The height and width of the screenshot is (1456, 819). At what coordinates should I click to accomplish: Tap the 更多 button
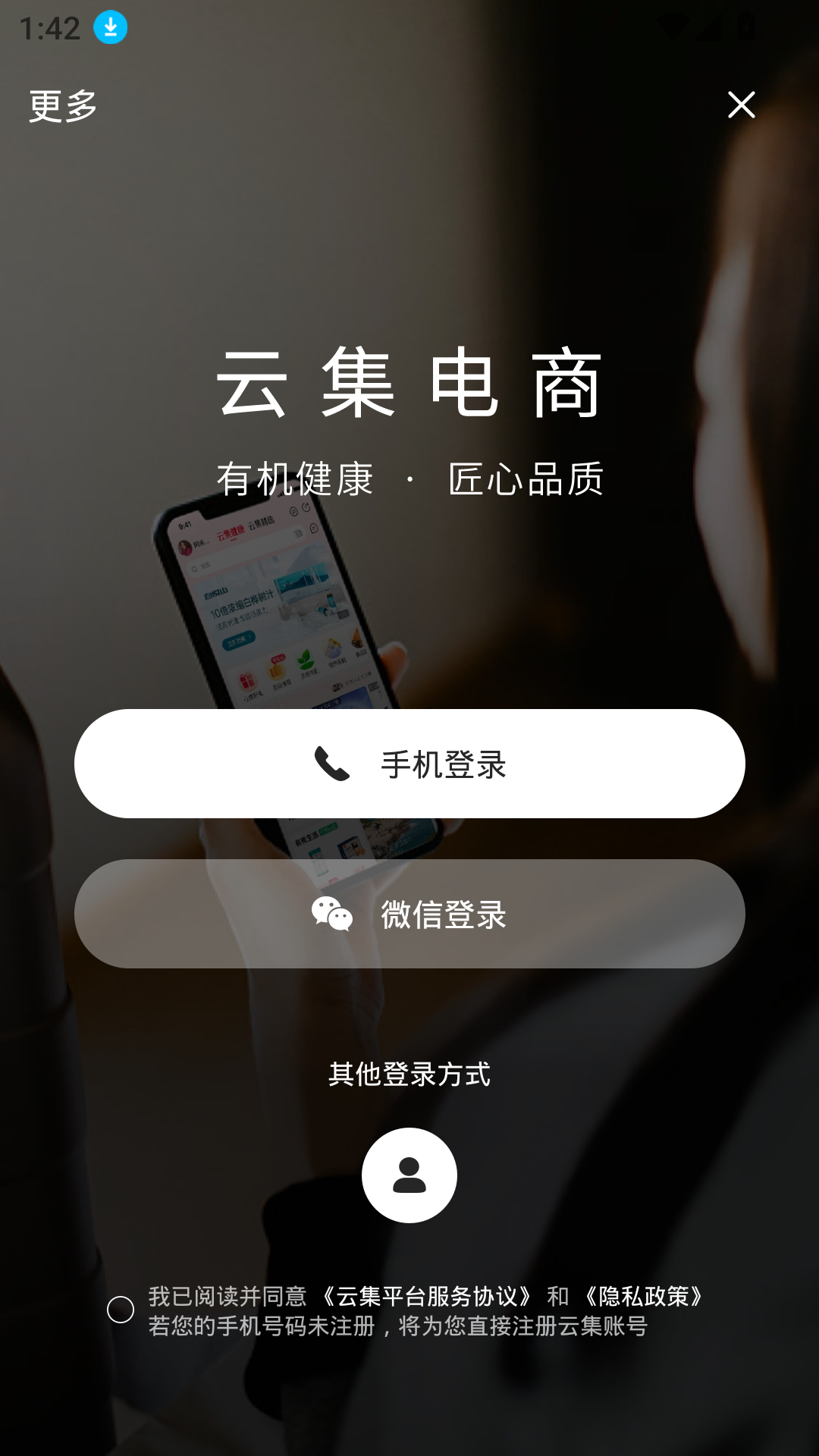[x=63, y=105]
